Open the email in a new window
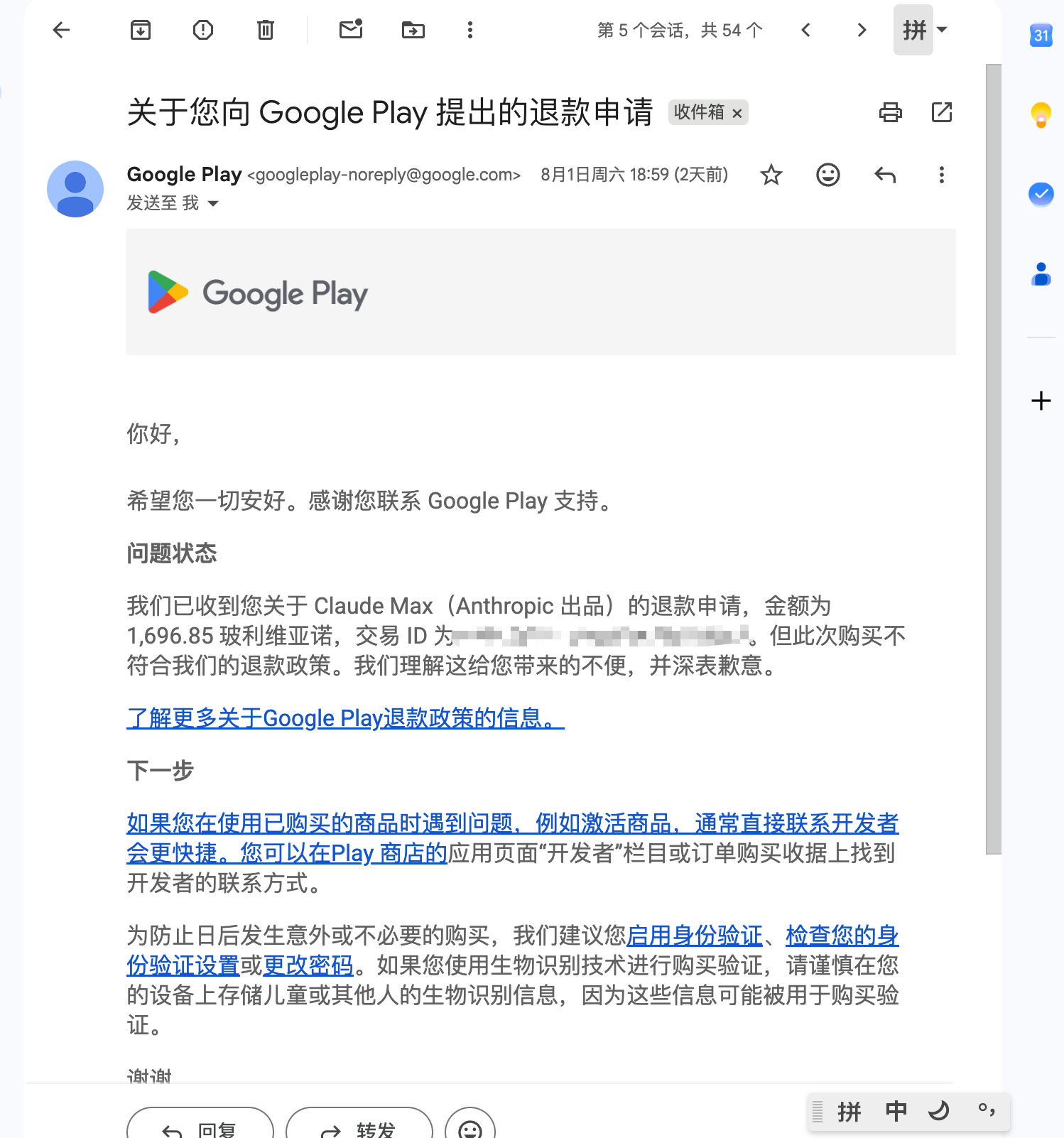The height and width of the screenshot is (1138, 1064). point(942,112)
